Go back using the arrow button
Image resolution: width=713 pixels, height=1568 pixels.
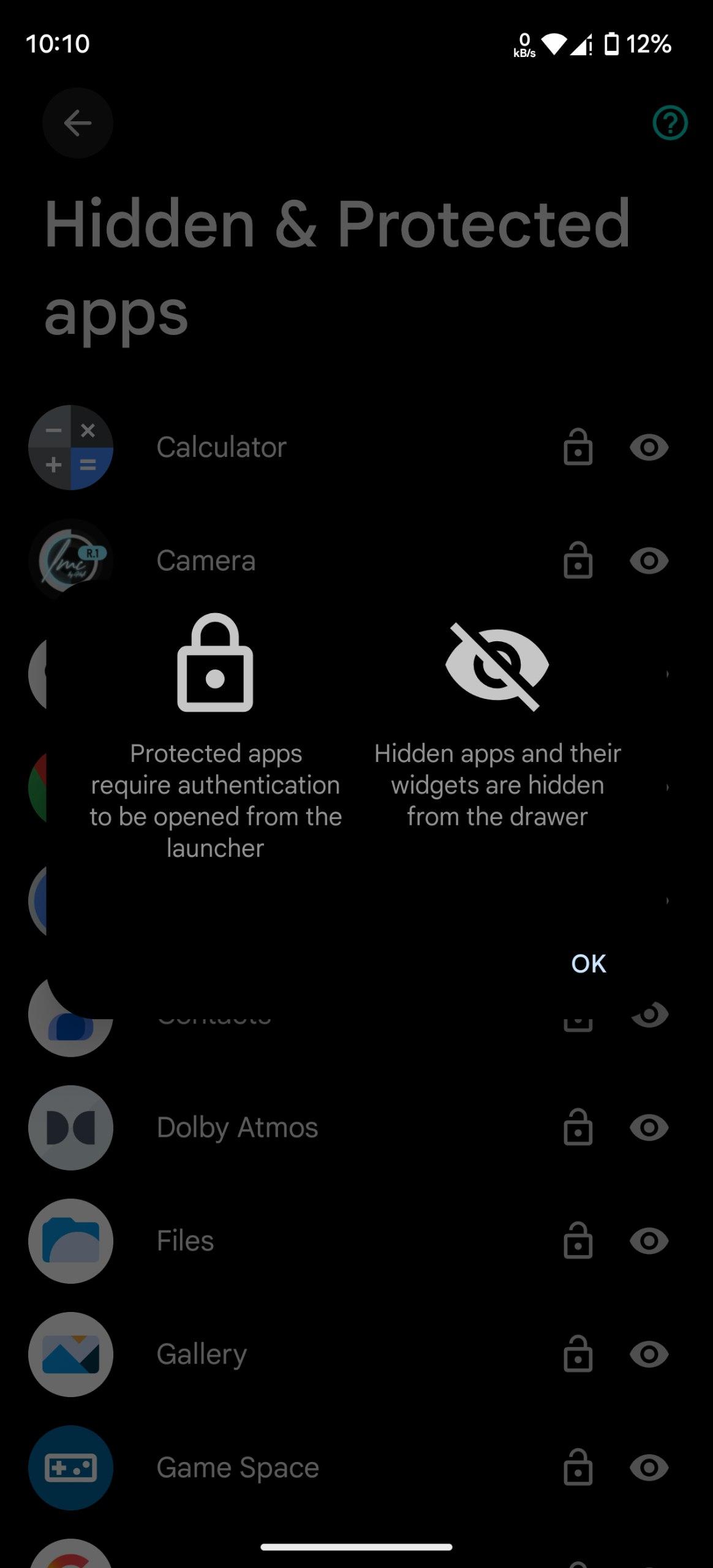tap(78, 123)
